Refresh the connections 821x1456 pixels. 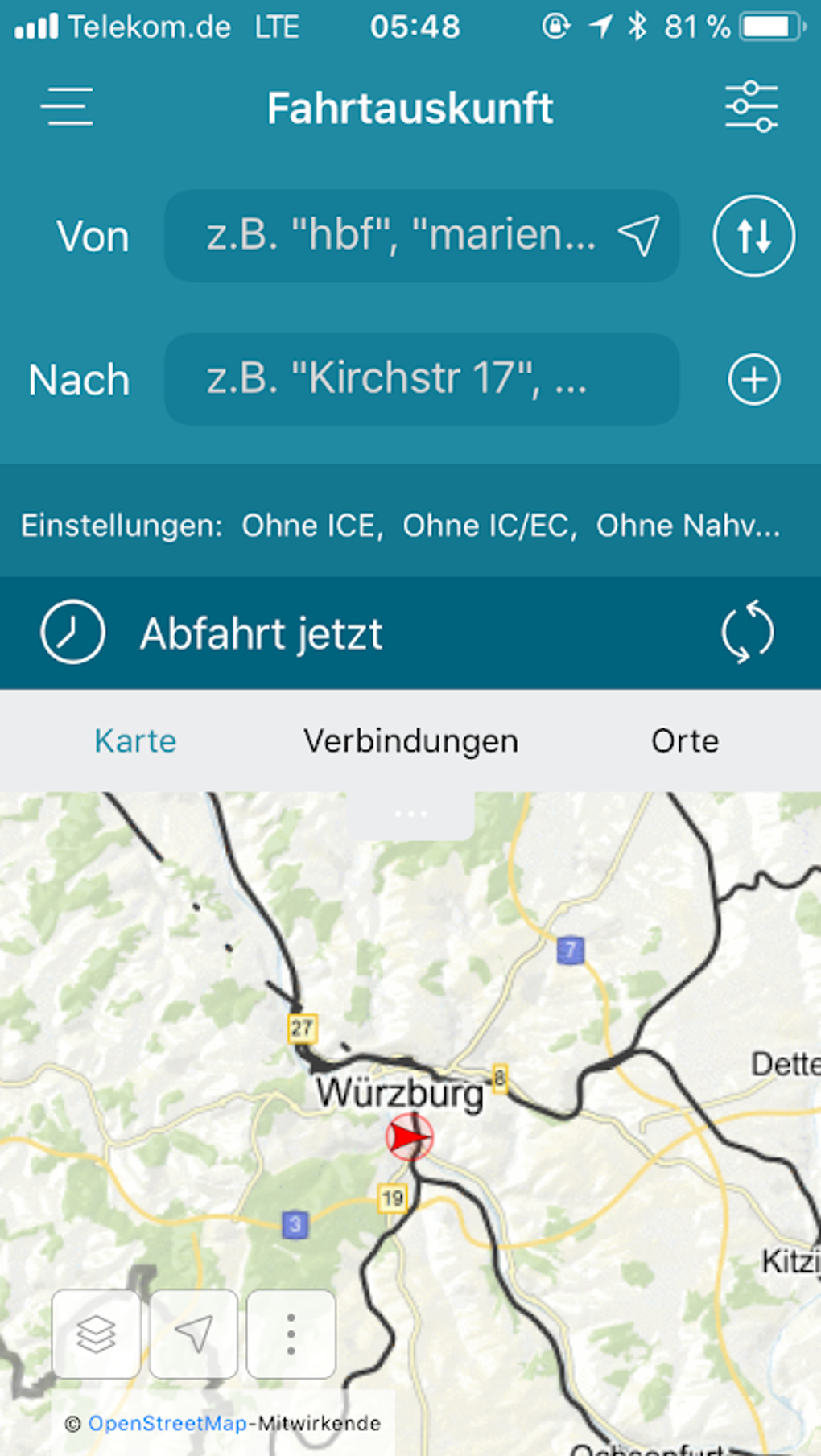(x=747, y=633)
